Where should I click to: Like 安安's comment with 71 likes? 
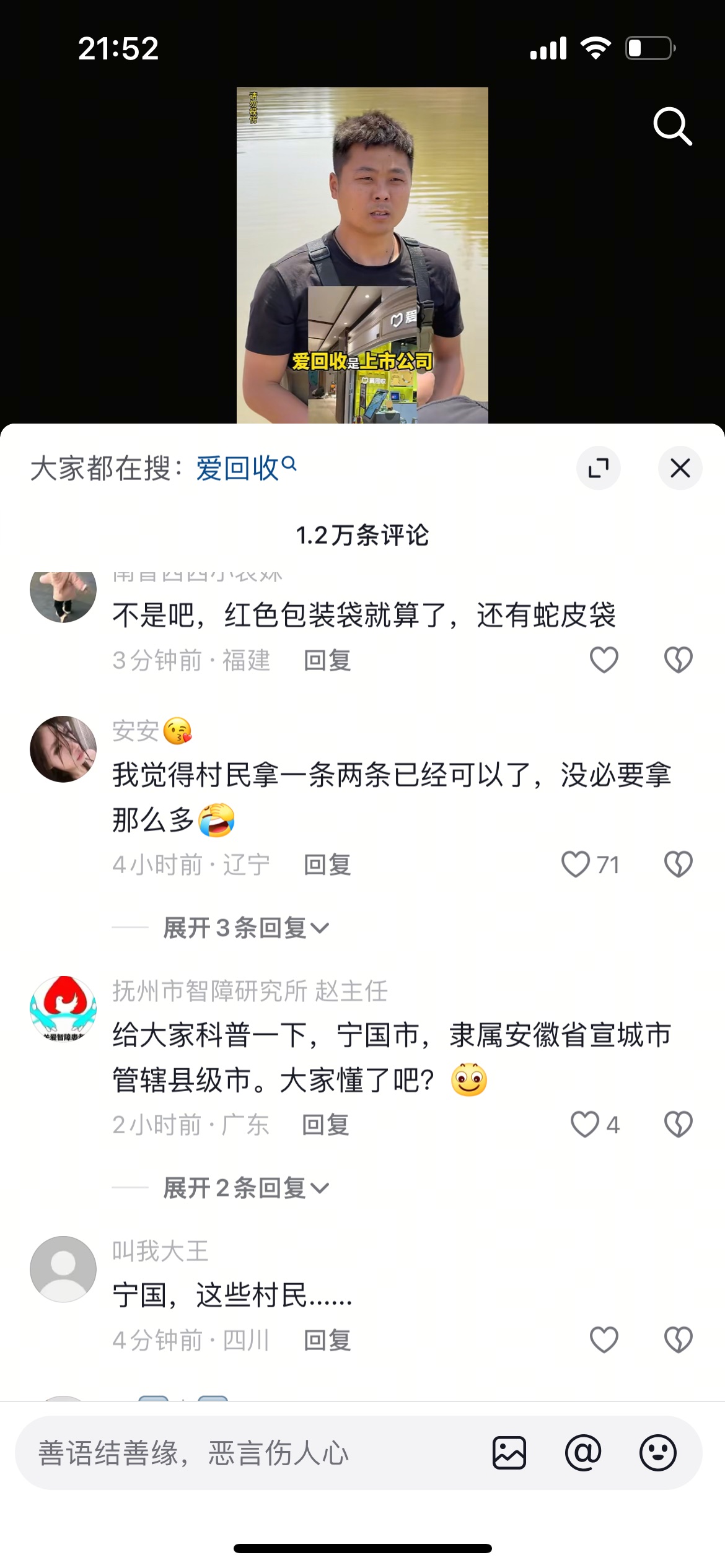tap(576, 865)
